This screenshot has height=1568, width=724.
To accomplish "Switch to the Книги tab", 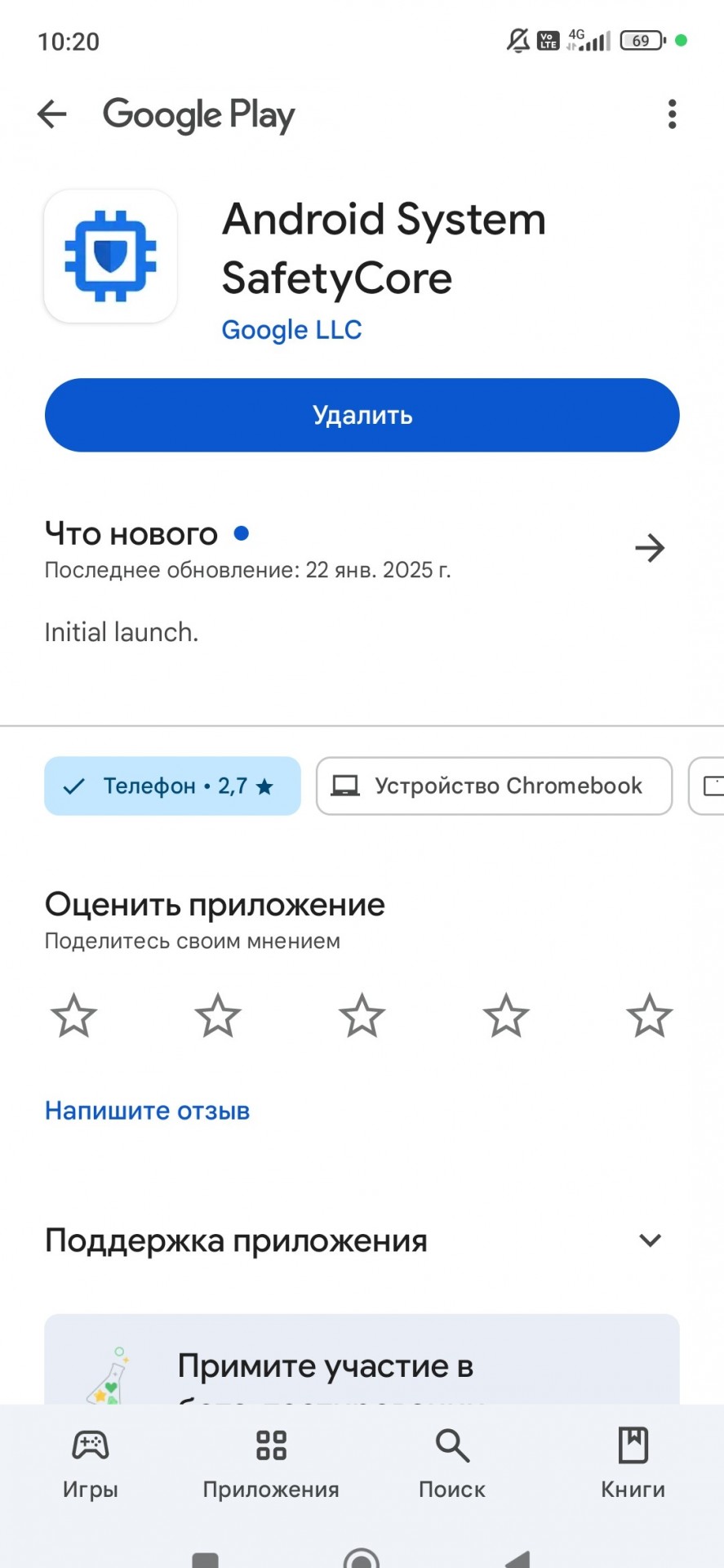I will coord(633,1462).
